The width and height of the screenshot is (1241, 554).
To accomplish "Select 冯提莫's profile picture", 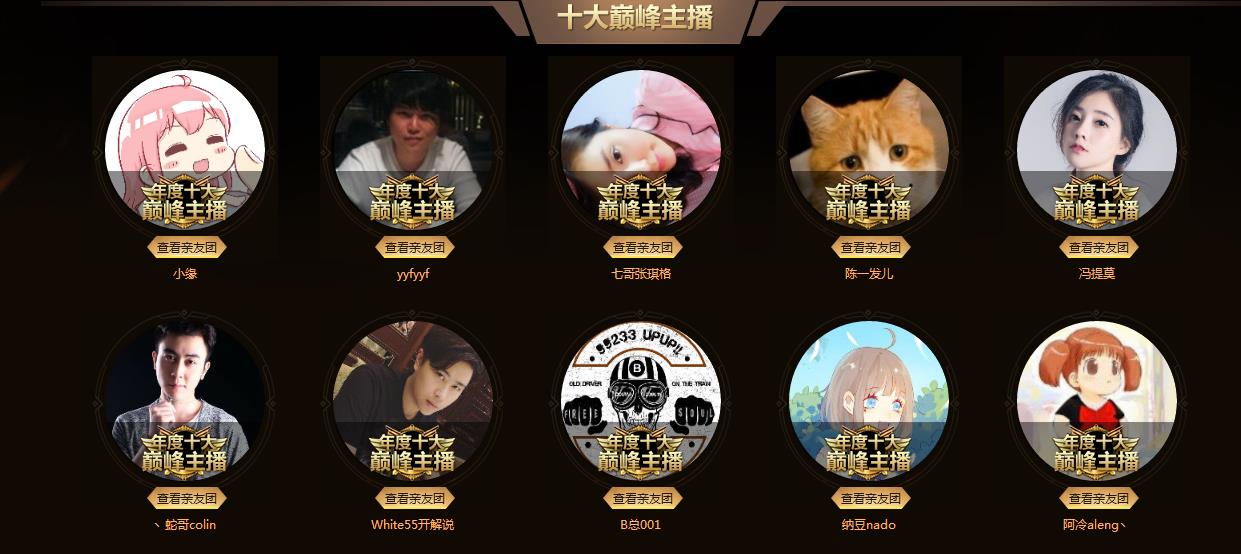I will pos(1097,130).
